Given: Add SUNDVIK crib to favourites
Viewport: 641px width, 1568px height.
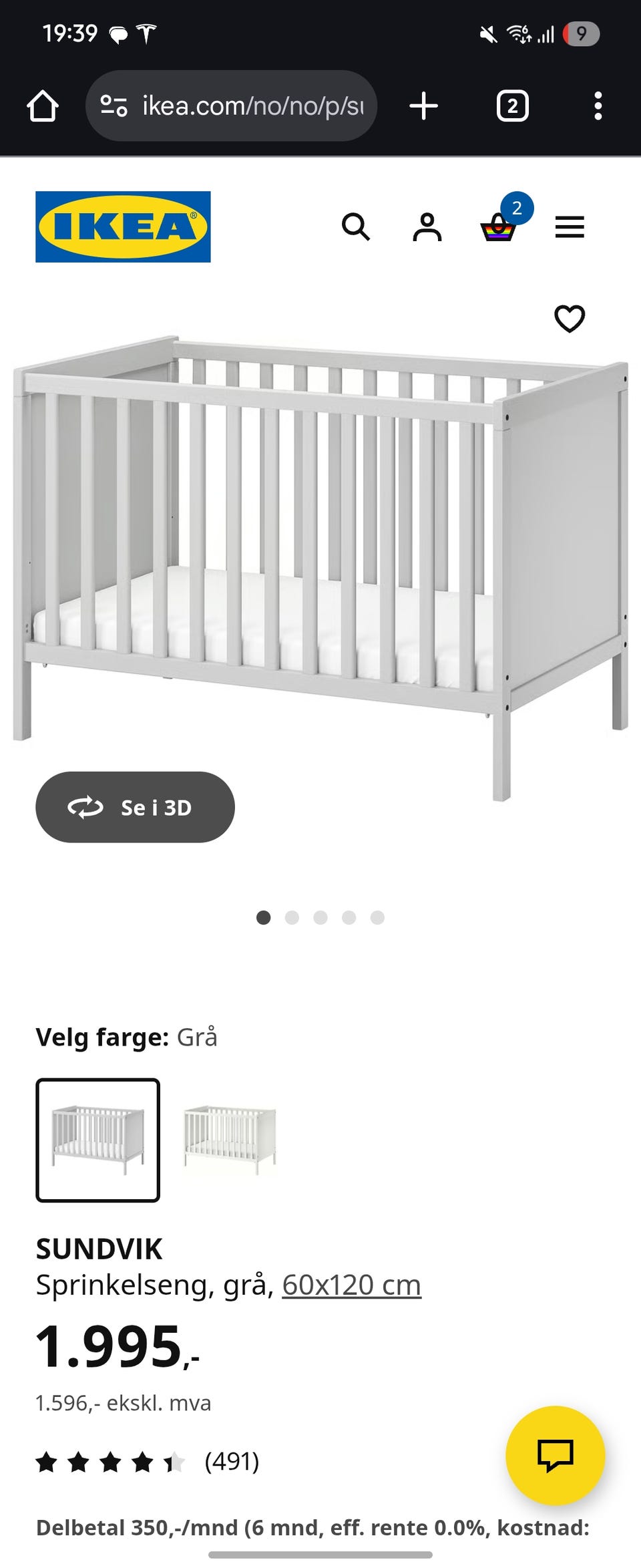Looking at the screenshot, I should [570, 319].
